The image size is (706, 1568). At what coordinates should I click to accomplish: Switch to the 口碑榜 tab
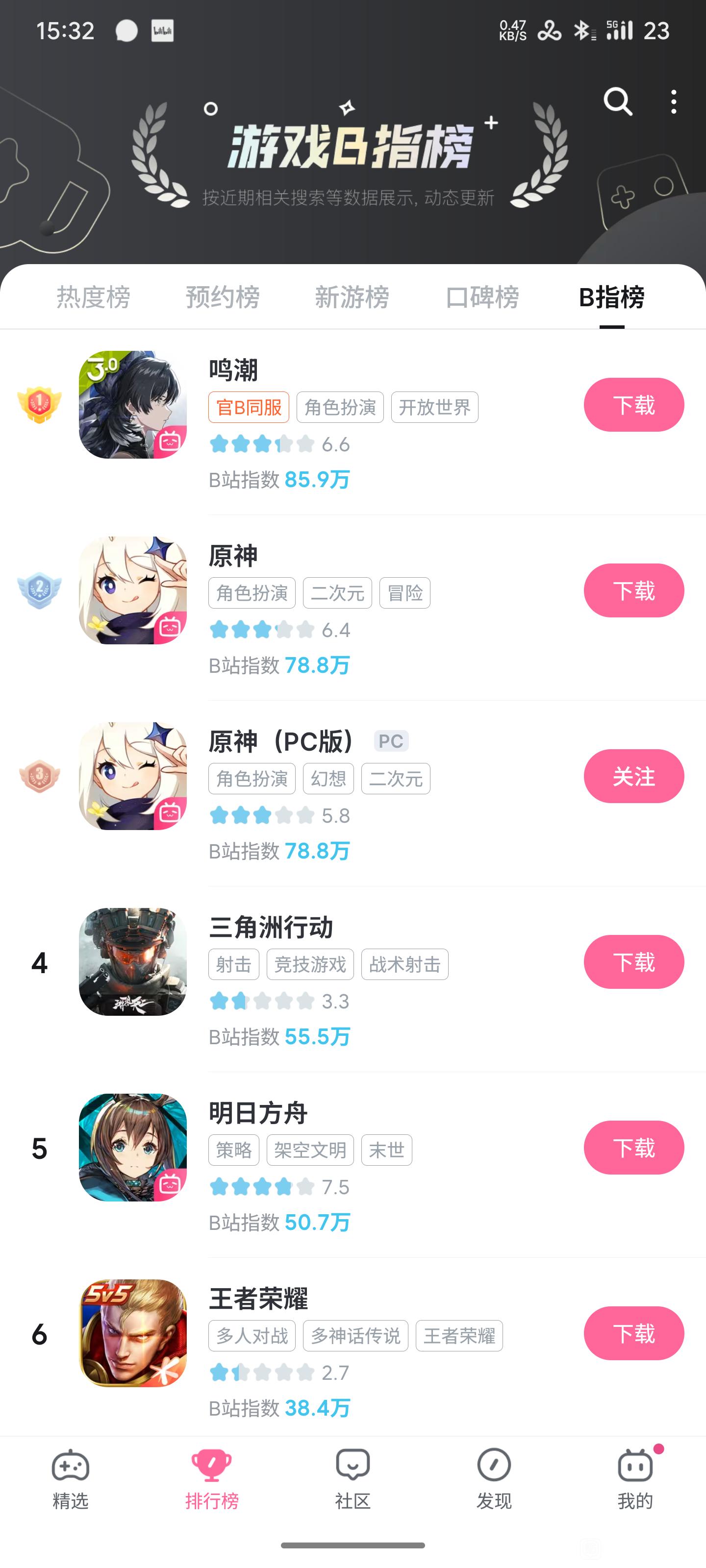point(482,297)
